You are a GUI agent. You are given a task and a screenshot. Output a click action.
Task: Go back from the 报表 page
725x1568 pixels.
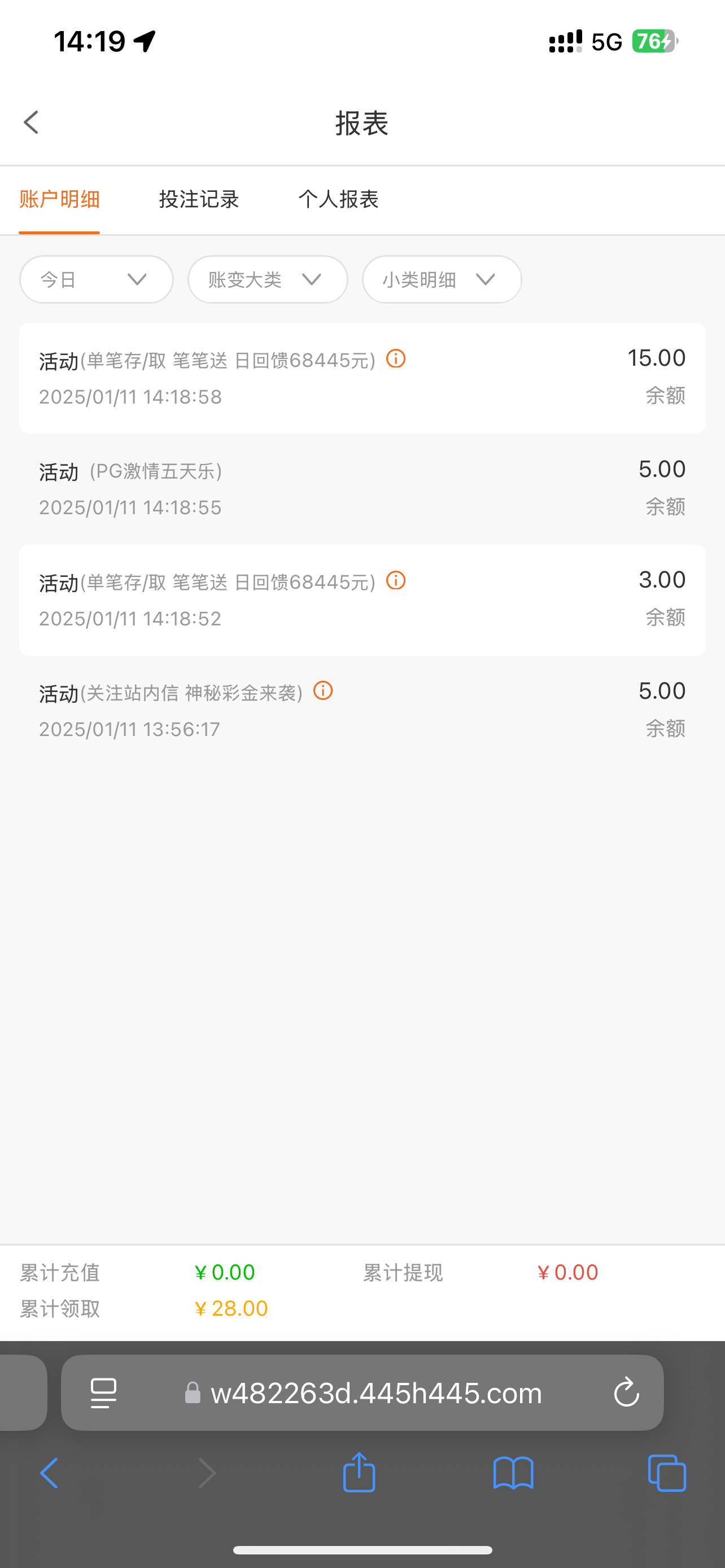pos(32,122)
